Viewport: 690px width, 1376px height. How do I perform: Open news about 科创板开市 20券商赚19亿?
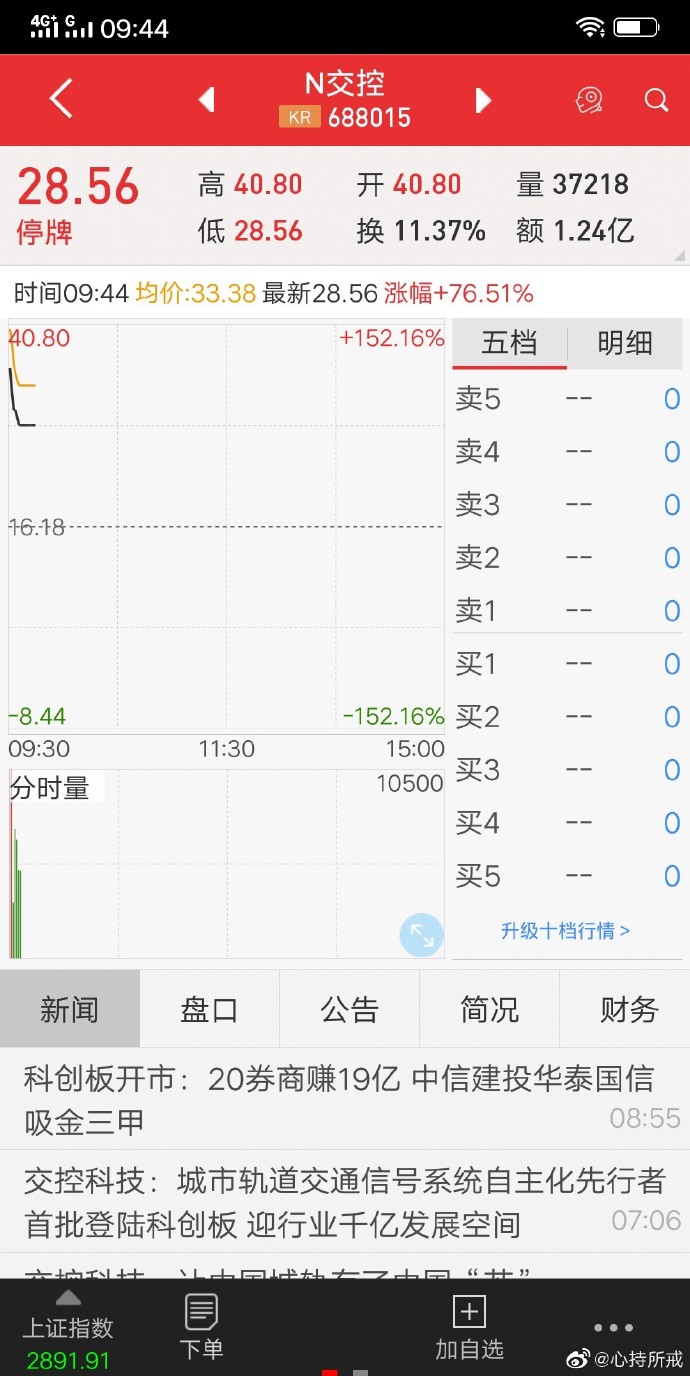tap(345, 1099)
